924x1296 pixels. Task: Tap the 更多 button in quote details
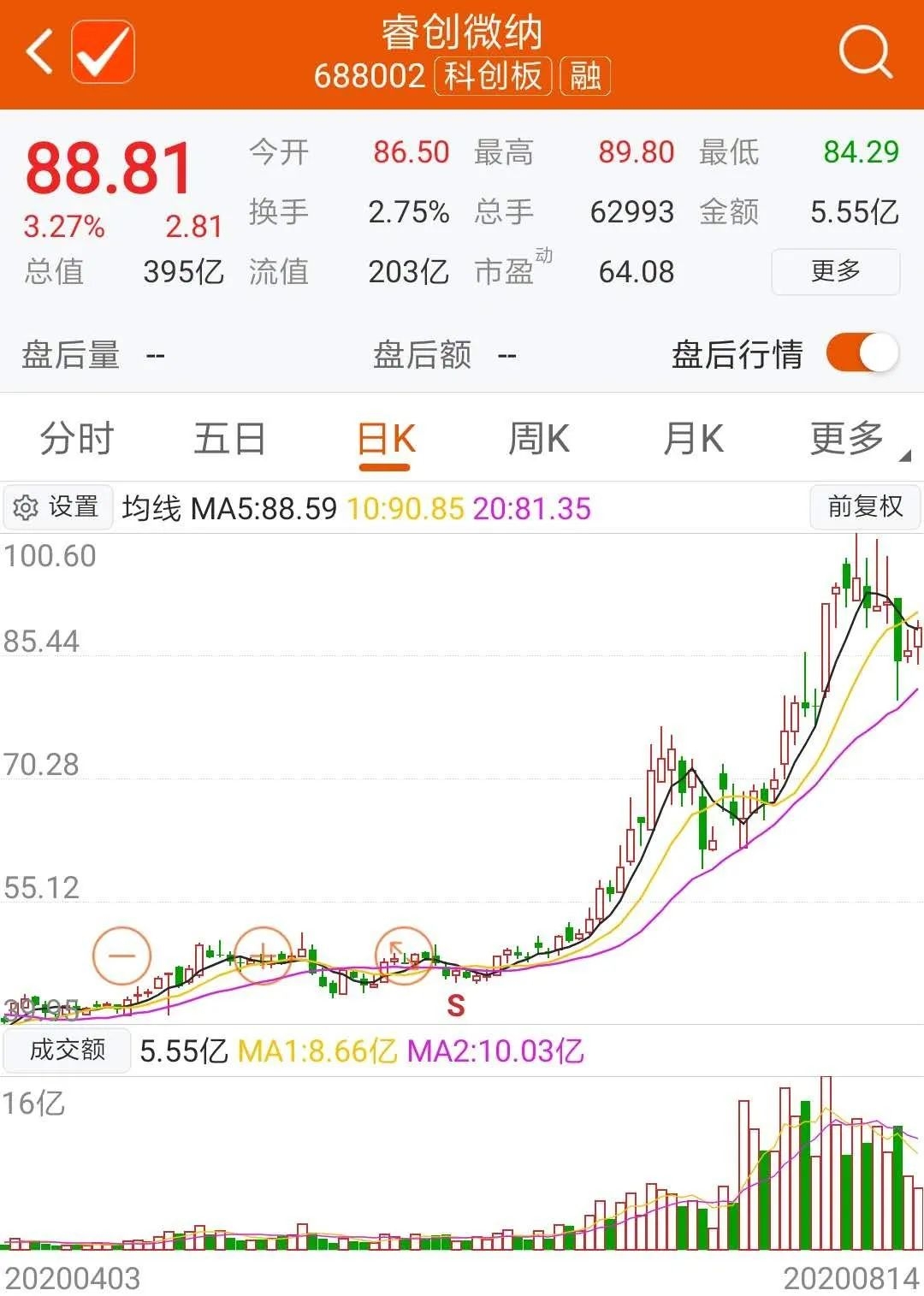point(835,272)
